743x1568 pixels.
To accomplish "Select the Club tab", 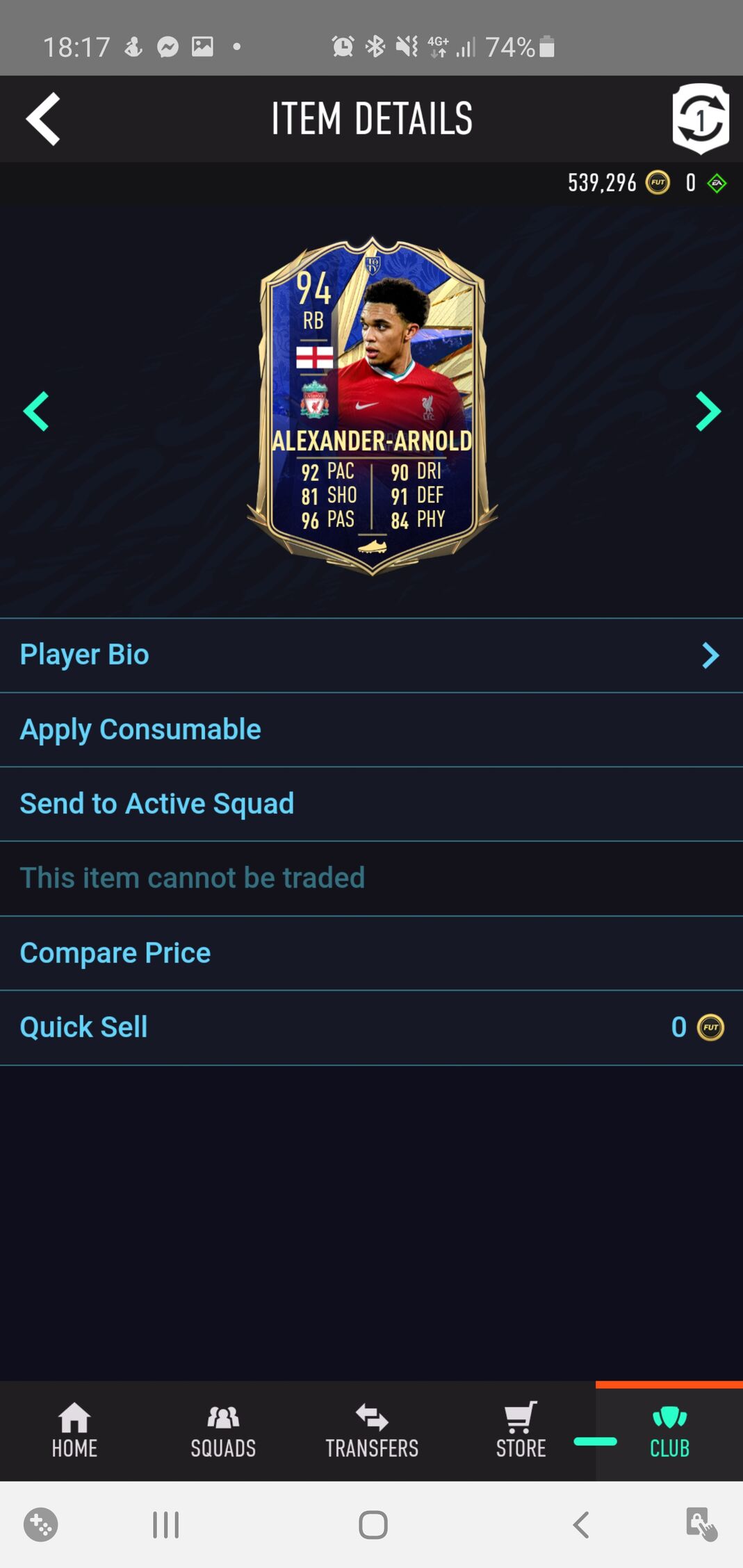I will tap(669, 1431).
